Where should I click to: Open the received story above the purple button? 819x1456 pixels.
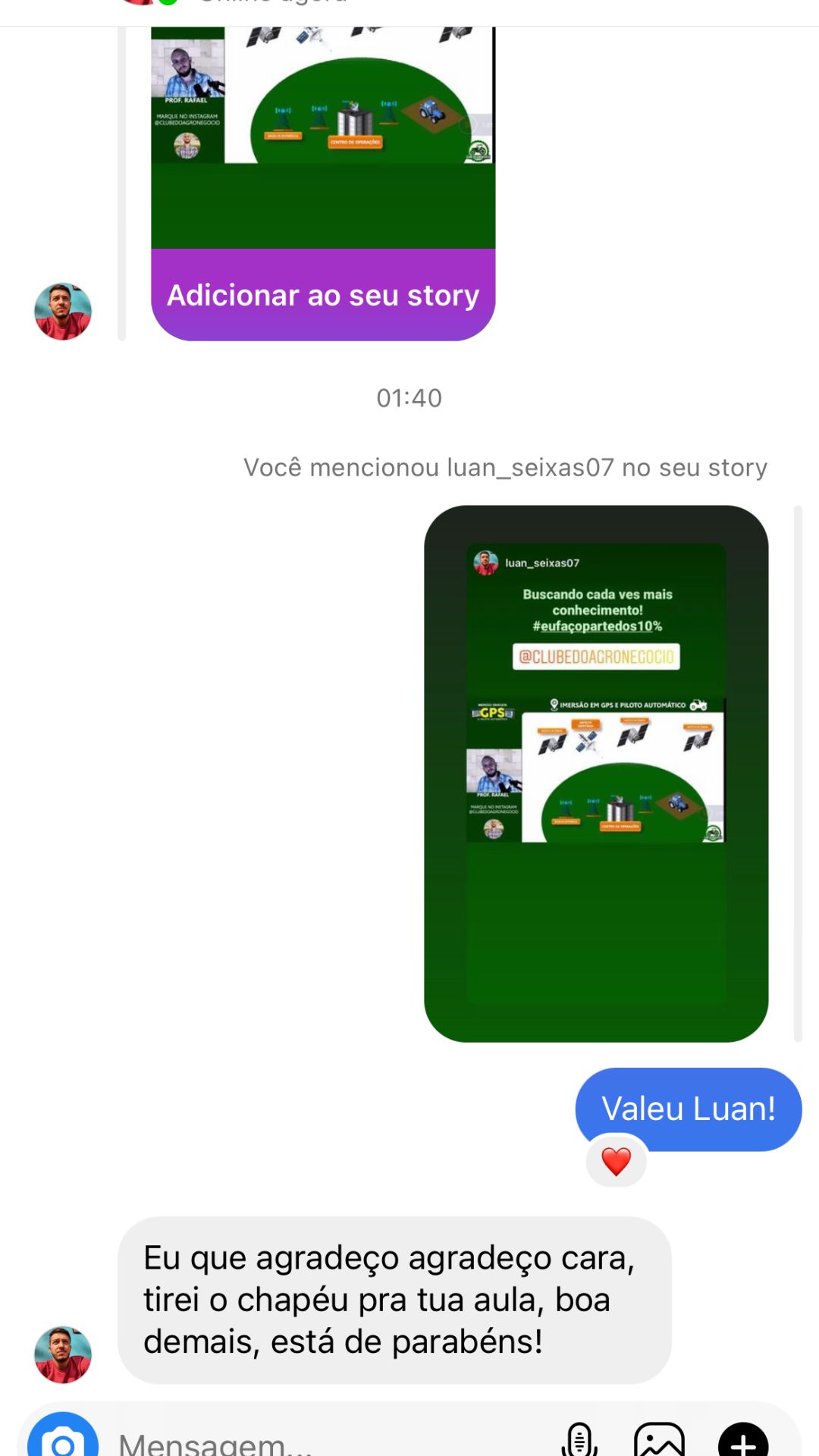pos(323,136)
